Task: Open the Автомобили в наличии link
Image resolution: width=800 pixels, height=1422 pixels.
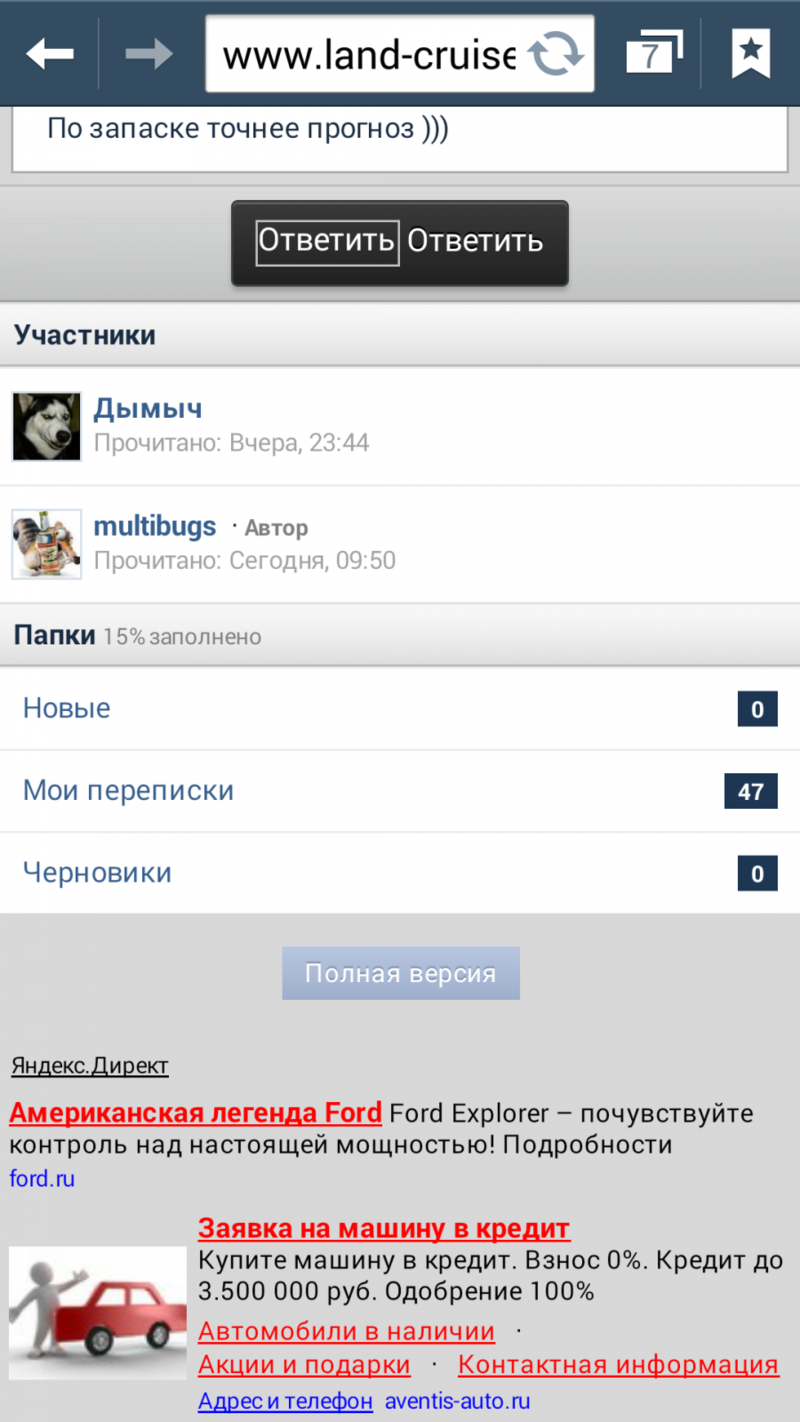Action: click(x=346, y=1331)
